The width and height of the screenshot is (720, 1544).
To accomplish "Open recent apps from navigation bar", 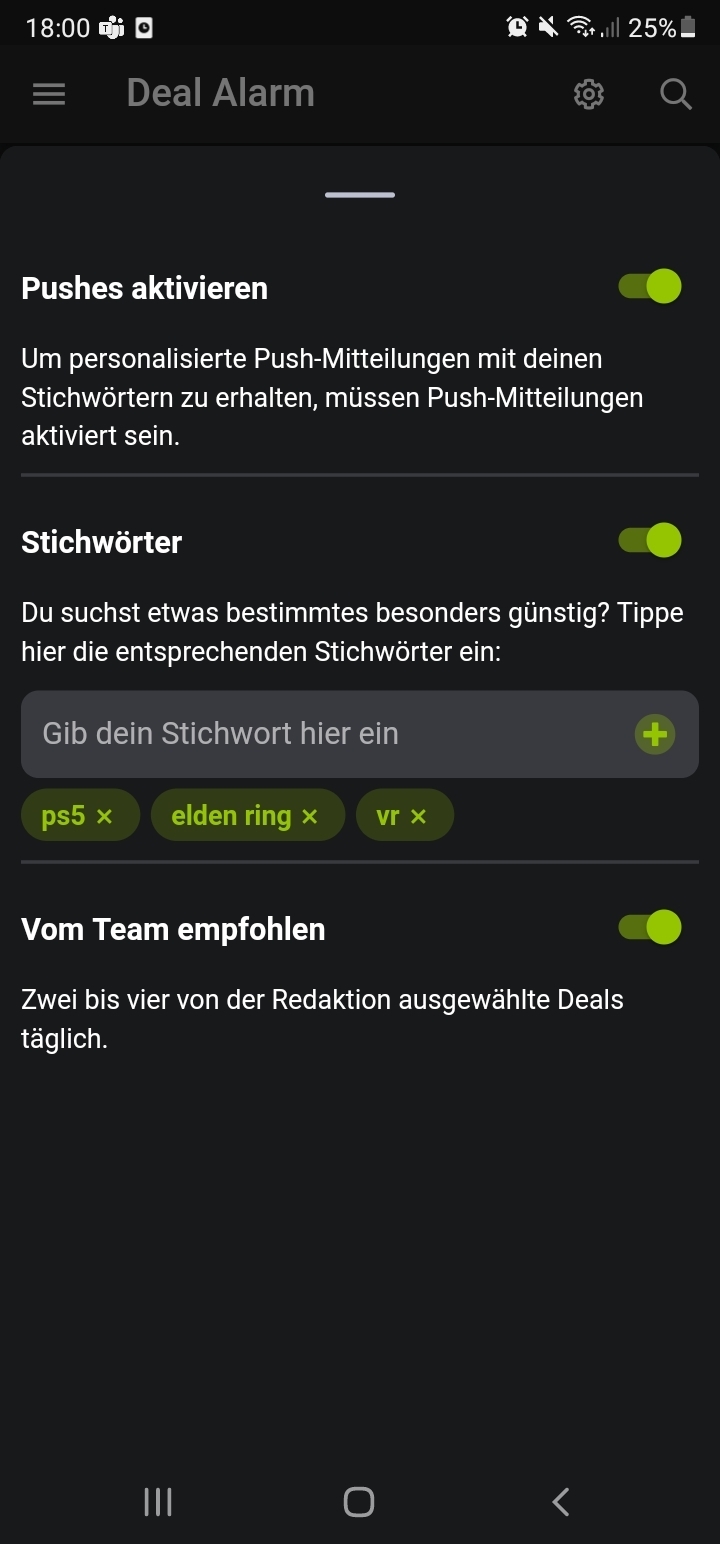I will coord(158,1501).
